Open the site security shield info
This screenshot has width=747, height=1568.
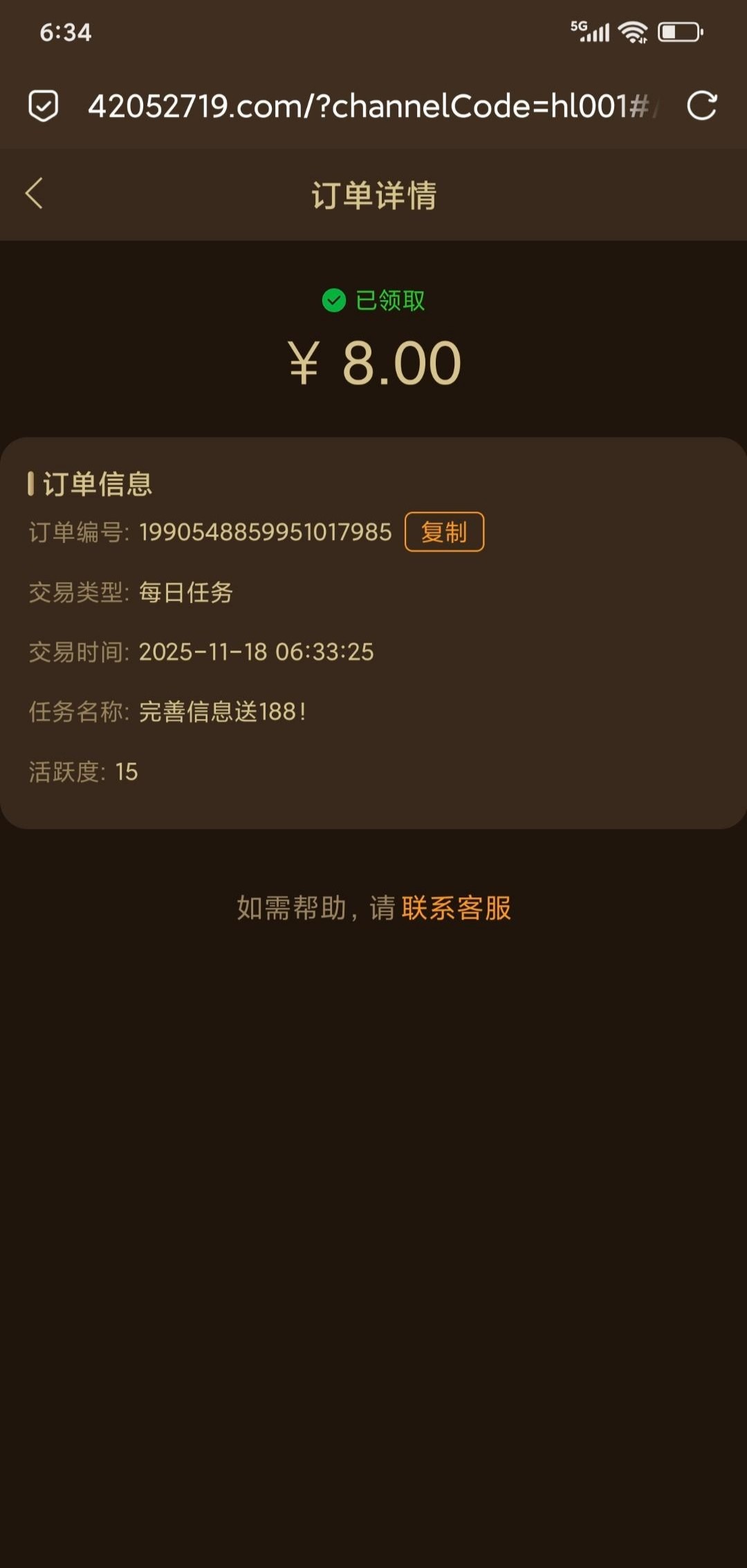pos(43,106)
